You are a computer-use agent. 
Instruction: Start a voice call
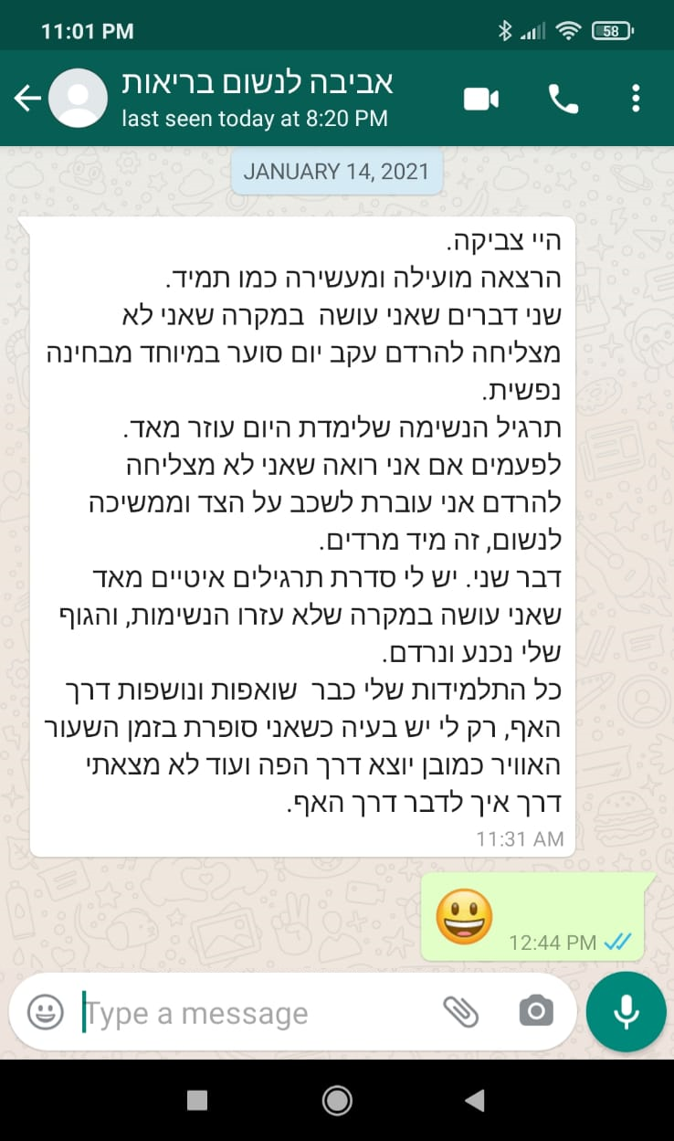pos(563,98)
